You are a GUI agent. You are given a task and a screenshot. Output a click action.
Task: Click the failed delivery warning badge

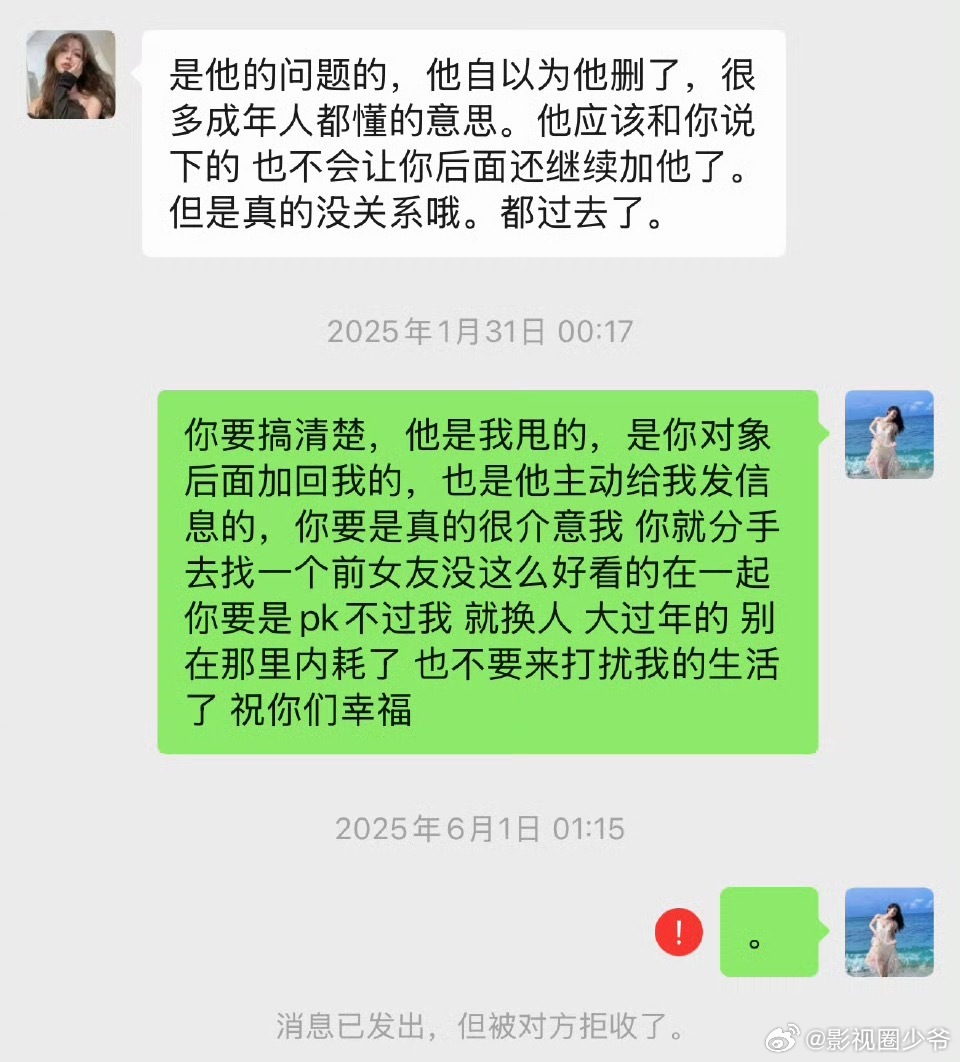[678, 930]
